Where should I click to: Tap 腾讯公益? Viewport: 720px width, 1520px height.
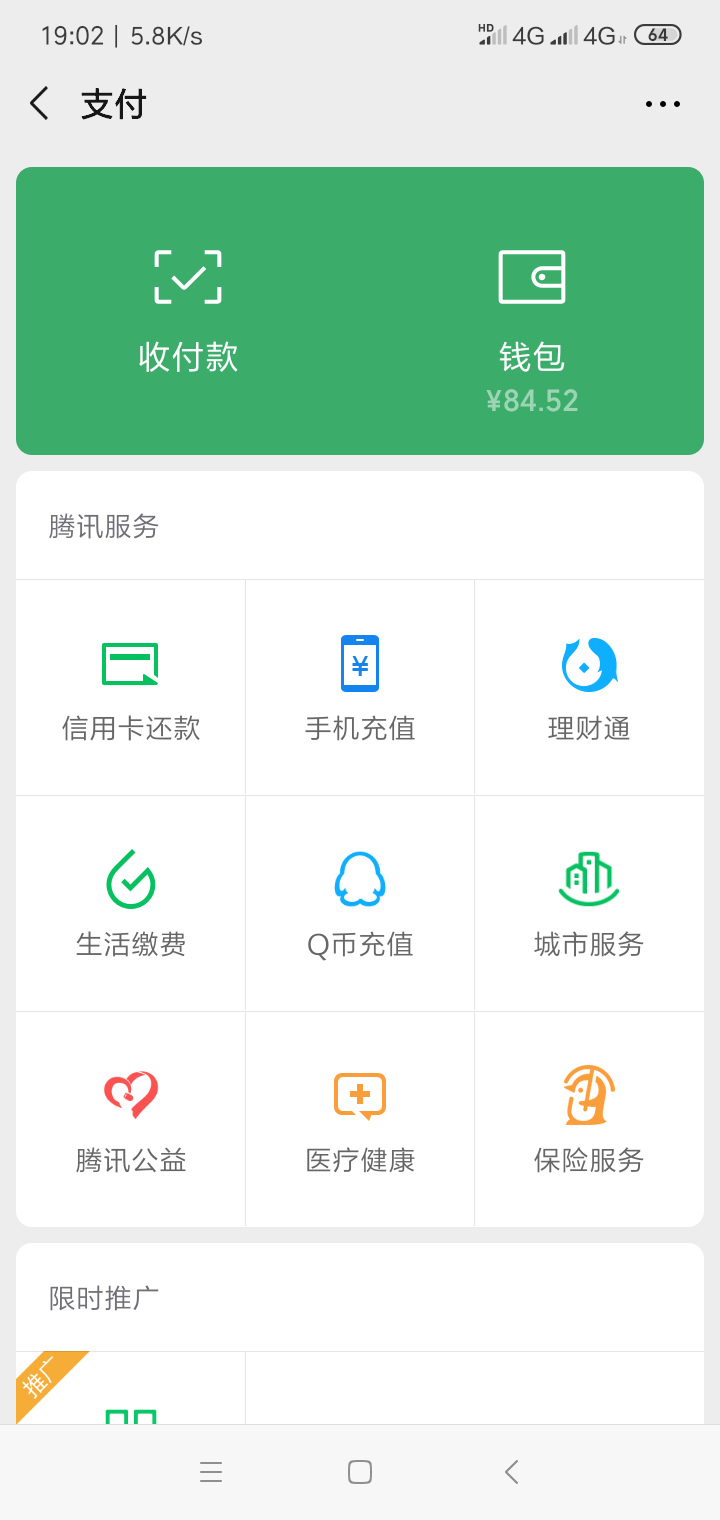(x=131, y=1119)
